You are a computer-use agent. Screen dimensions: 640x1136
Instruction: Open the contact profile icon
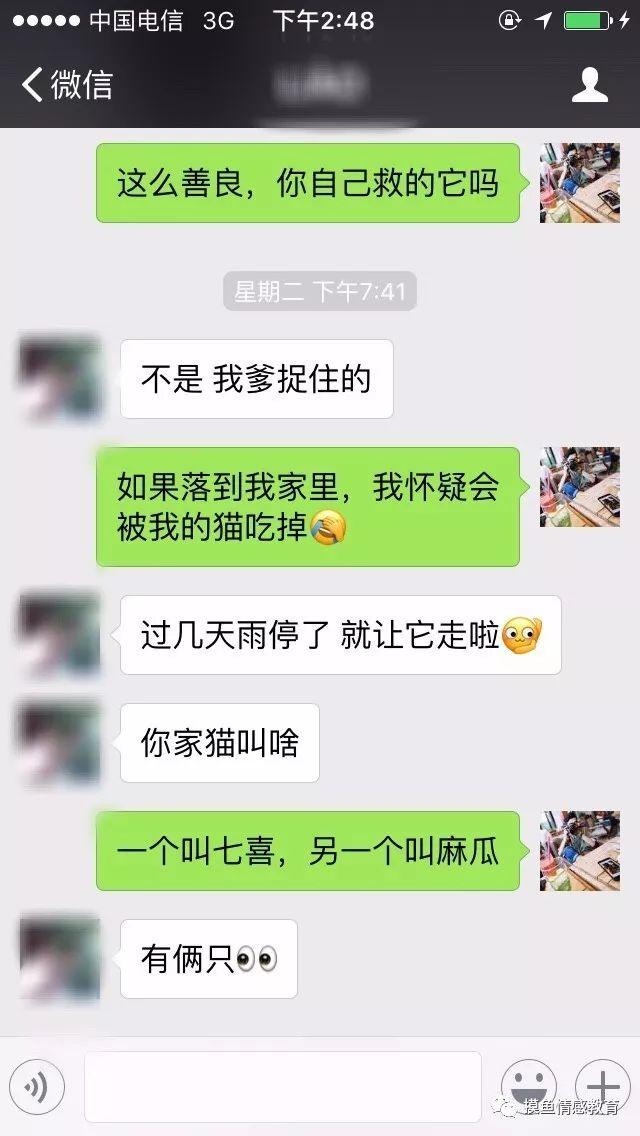tap(589, 85)
